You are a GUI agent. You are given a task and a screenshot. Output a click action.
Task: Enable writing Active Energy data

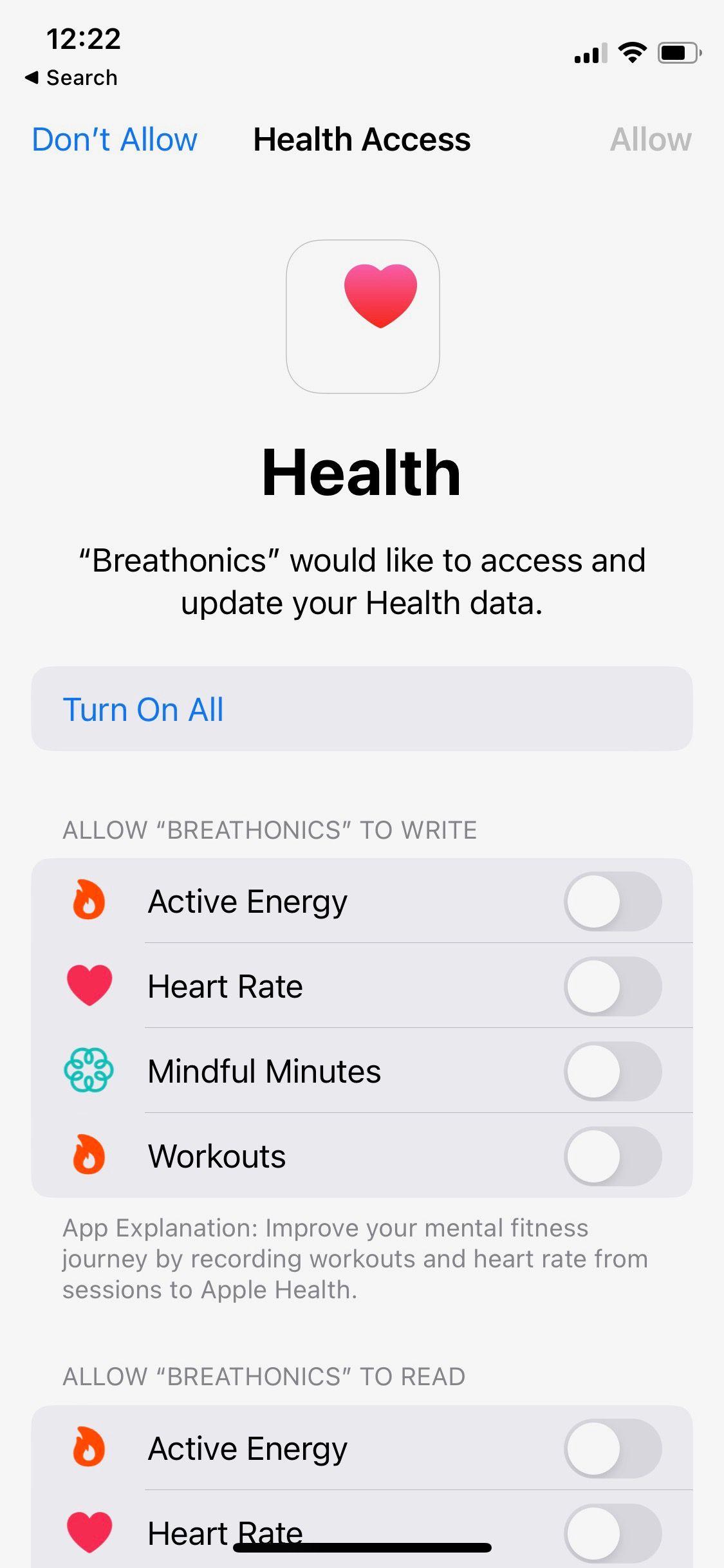point(612,901)
